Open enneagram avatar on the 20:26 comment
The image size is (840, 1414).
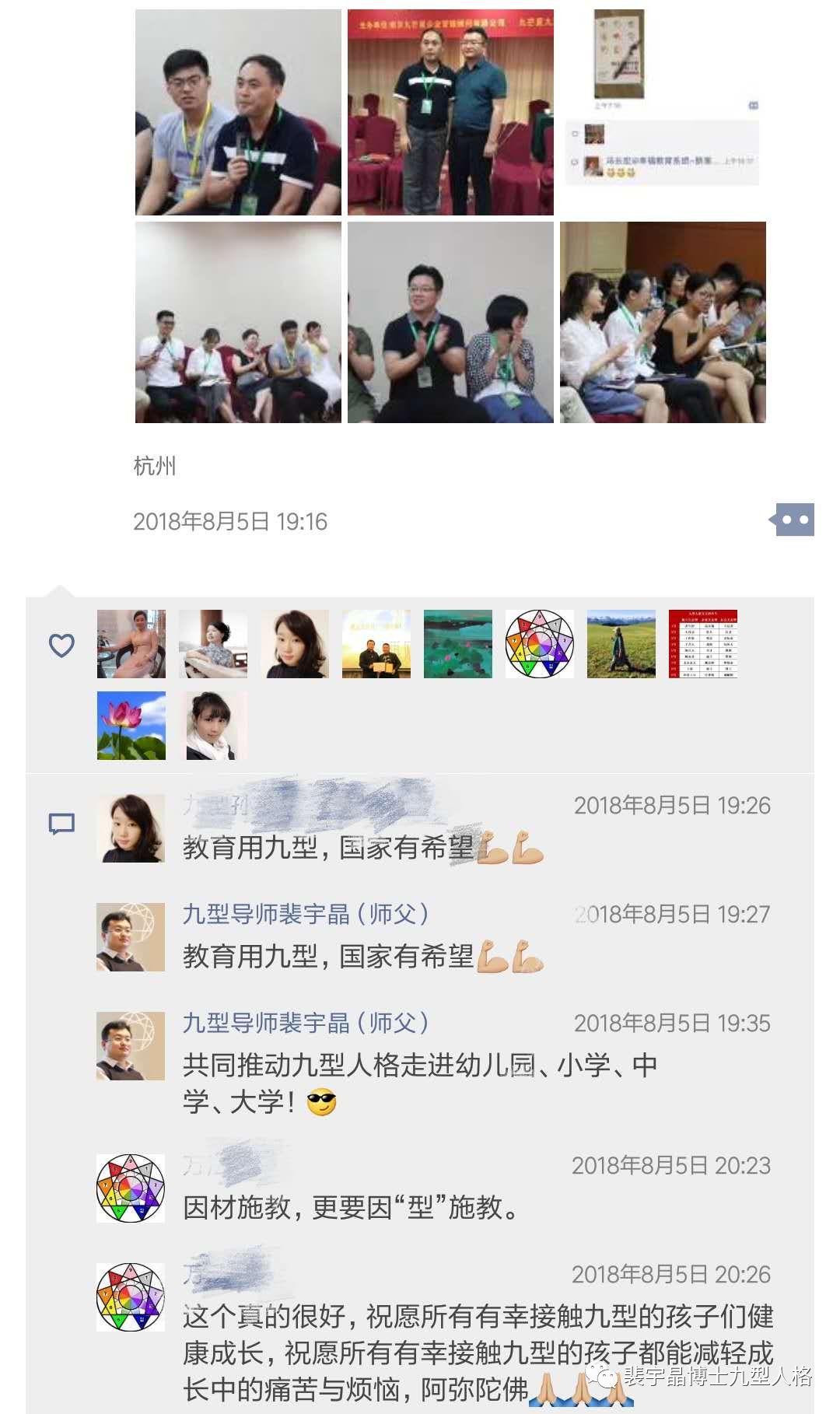tap(131, 1297)
